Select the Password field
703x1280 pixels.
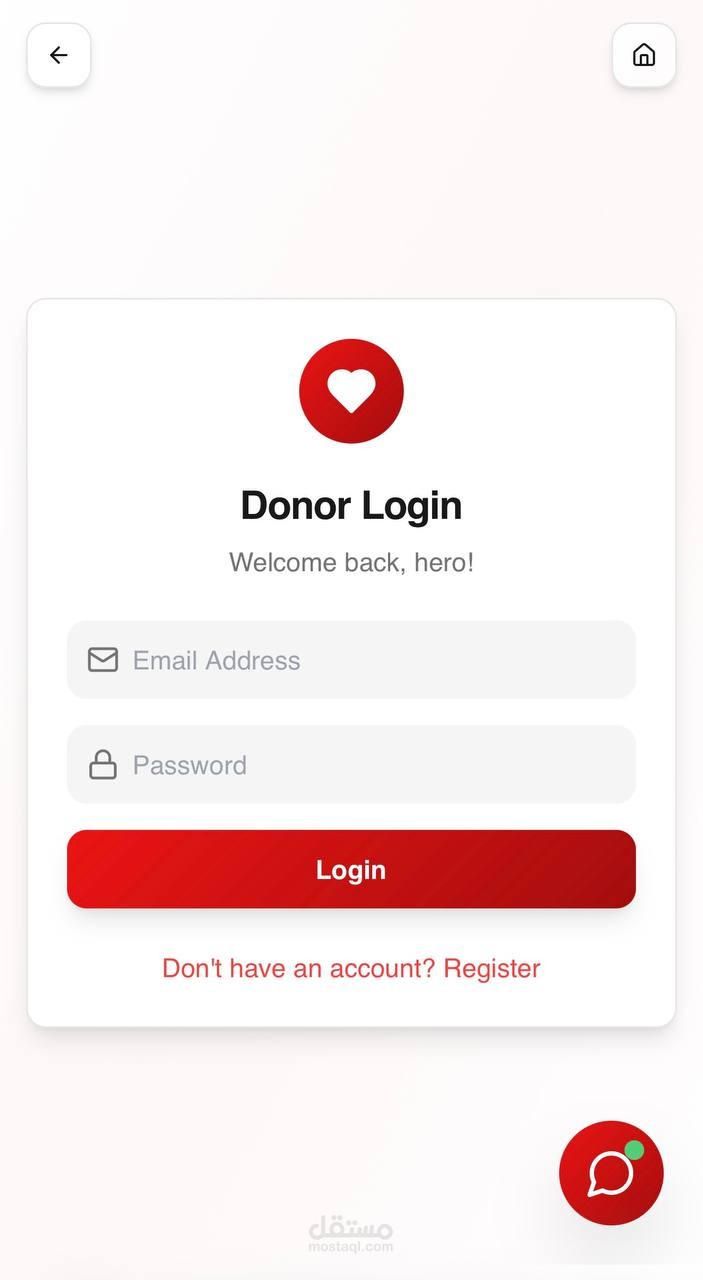(x=351, y=765)
